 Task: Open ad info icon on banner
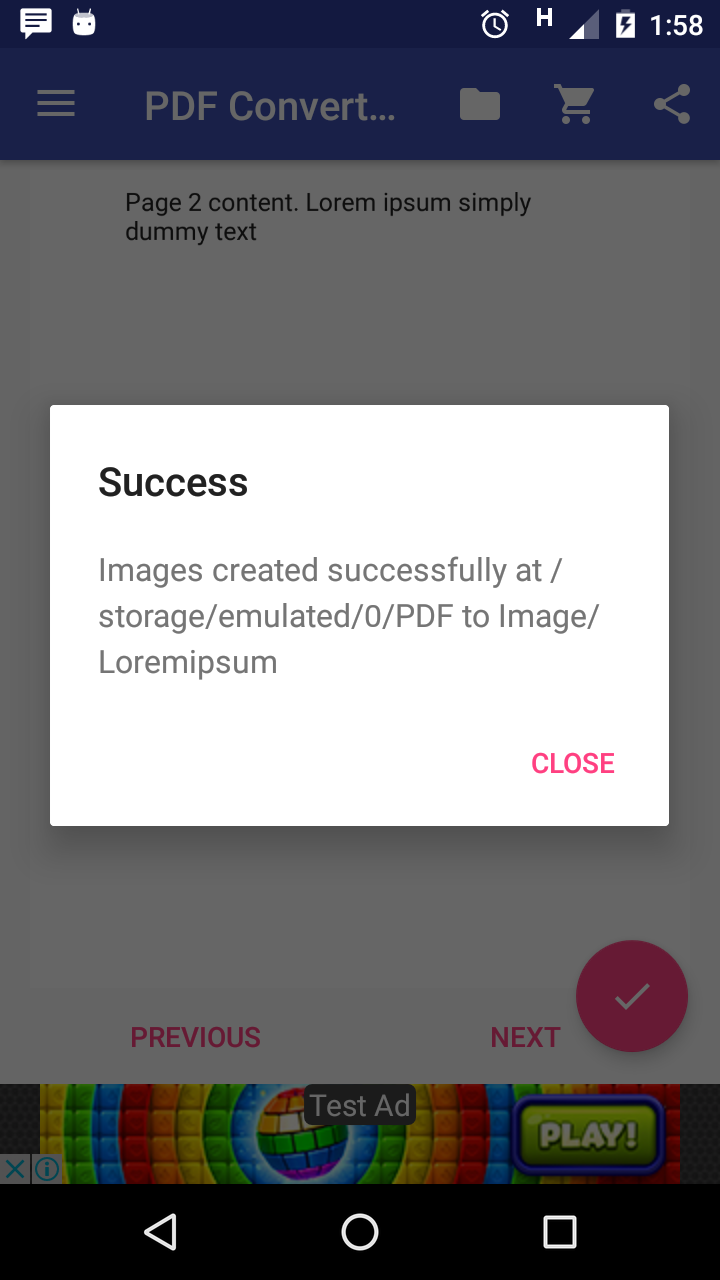47,1168
